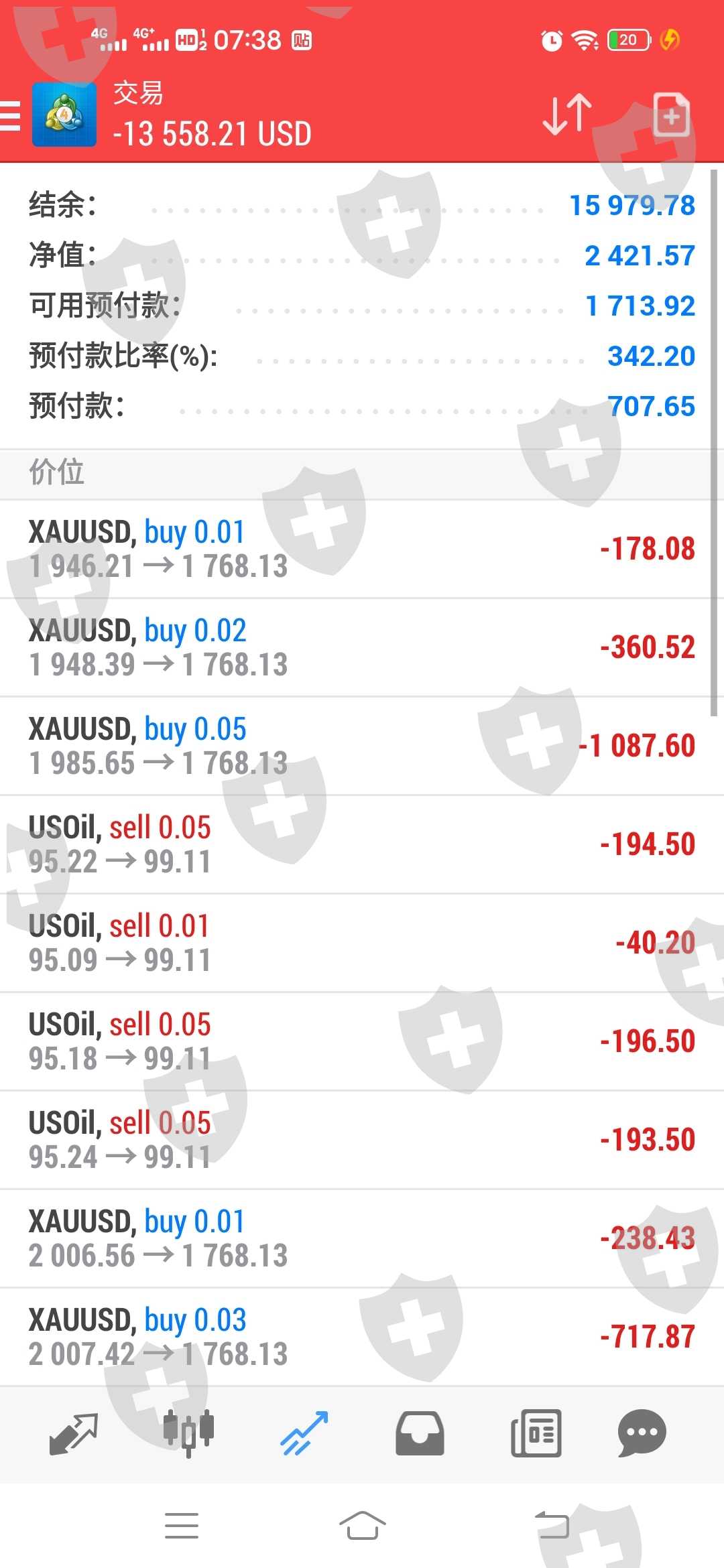Open the side drawer menu
This screenshot has height=1568, width=724.
point(11,115)
